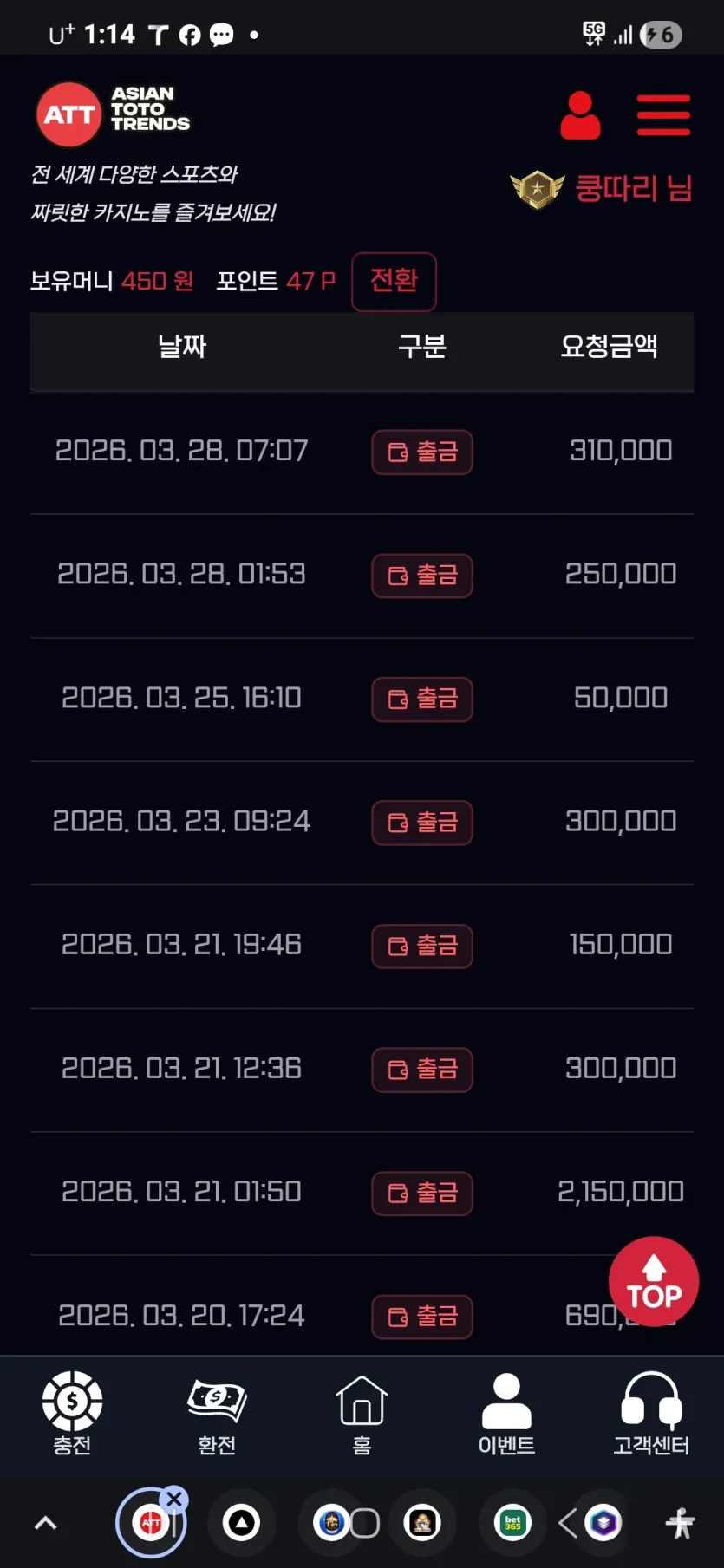Open the user profile icon

[x=580, y=115]
